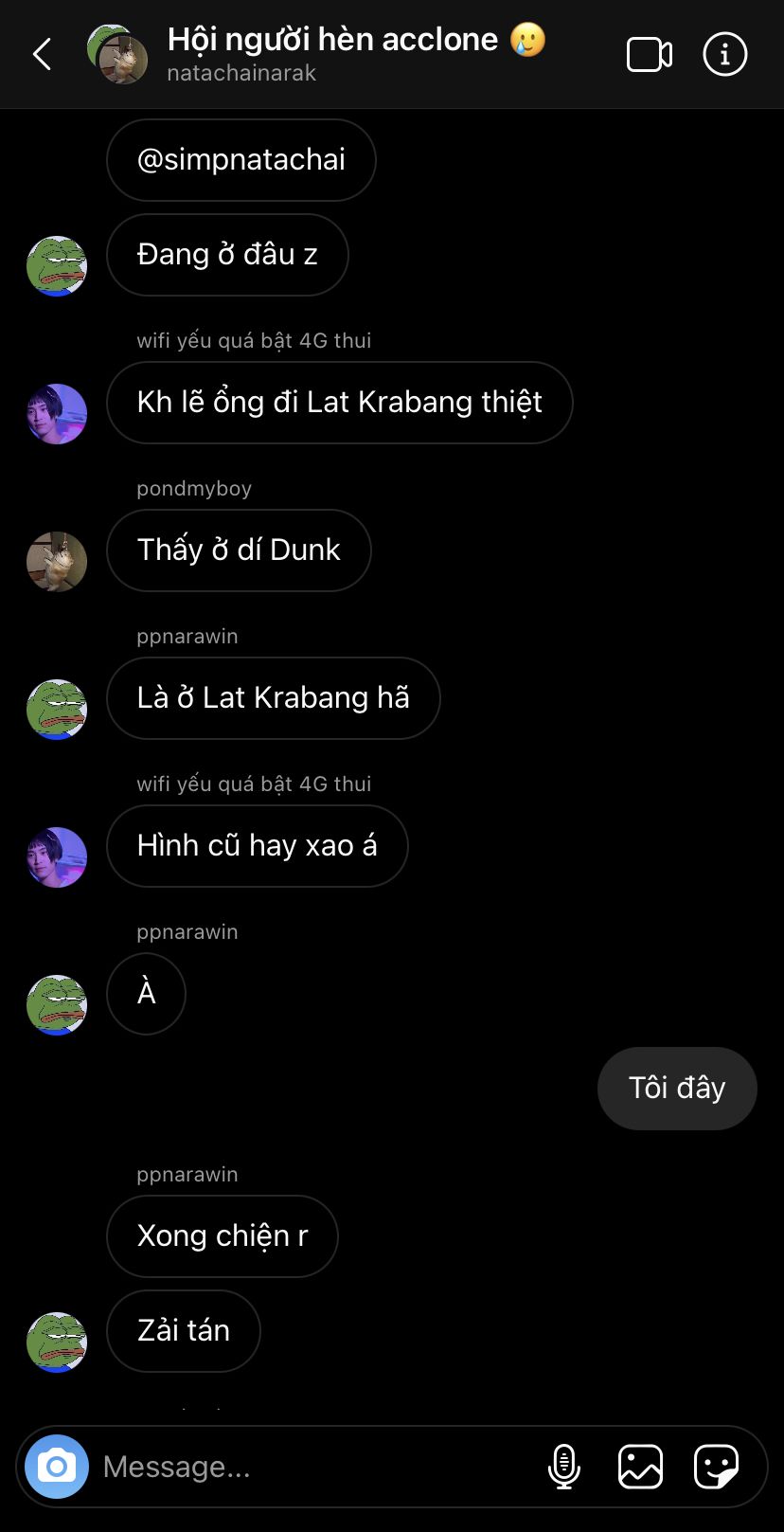Tap the avatar beside Zải tán message
Image resolution: width=784 pixels, height=1532 pixels.
click(x=57, y=1343)
